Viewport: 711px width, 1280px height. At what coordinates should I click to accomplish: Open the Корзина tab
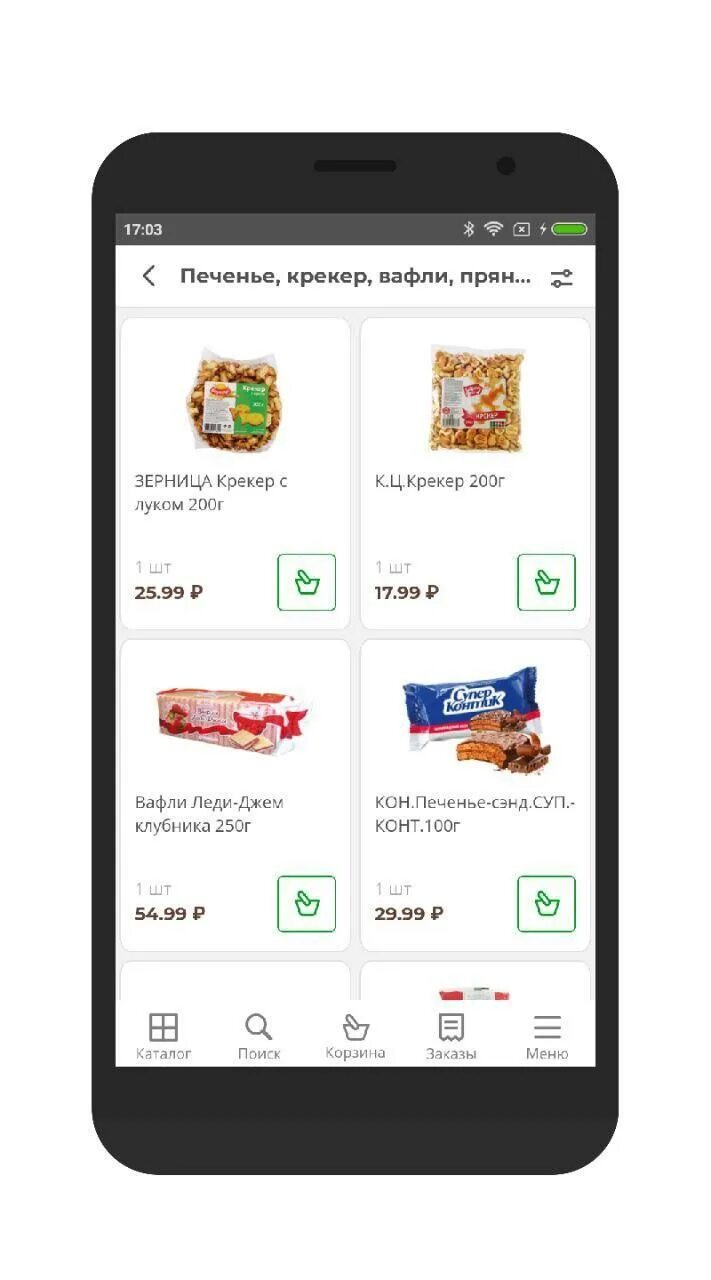[x=355, y=1036]
